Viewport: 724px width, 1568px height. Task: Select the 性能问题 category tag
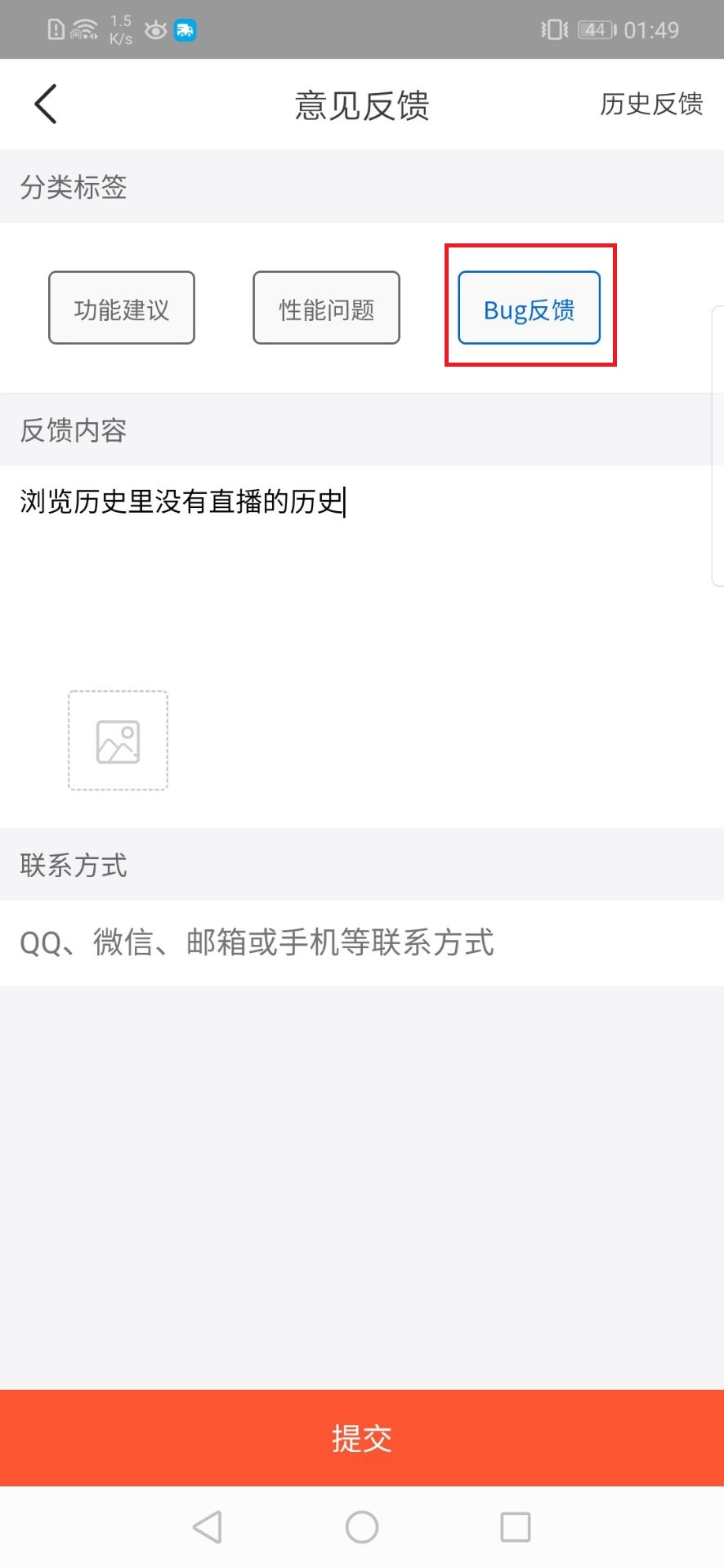326,308
